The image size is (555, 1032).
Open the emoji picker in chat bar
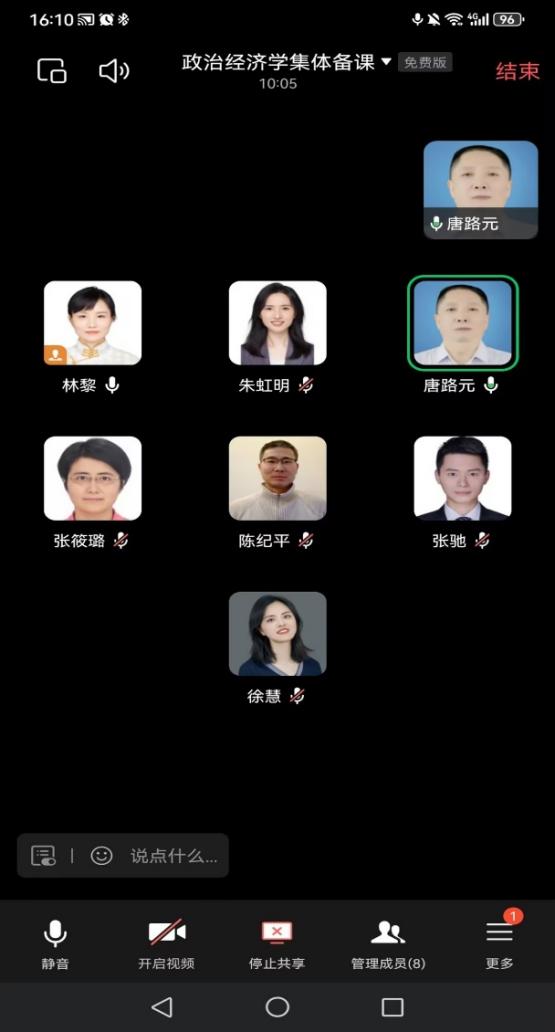click(101, 856)
